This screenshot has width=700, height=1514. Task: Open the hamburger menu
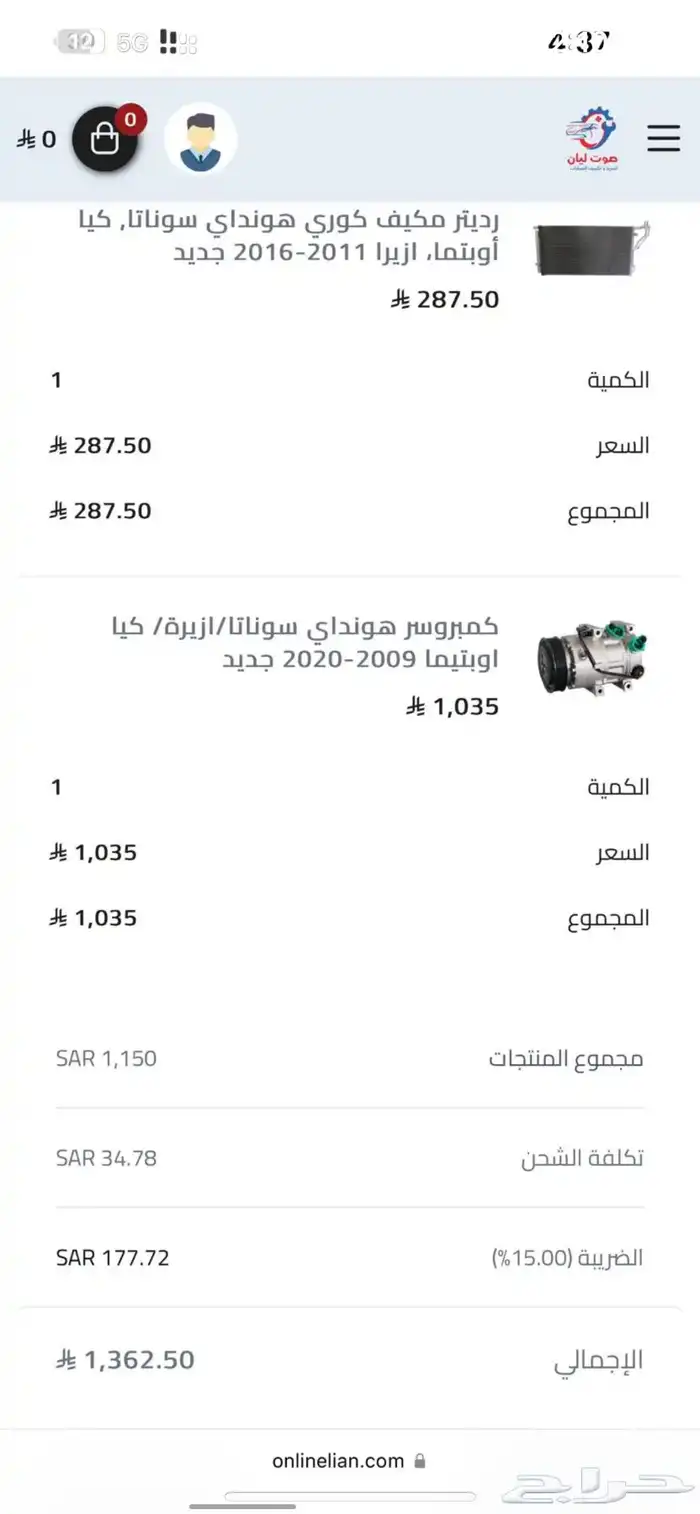coord(663,139)
